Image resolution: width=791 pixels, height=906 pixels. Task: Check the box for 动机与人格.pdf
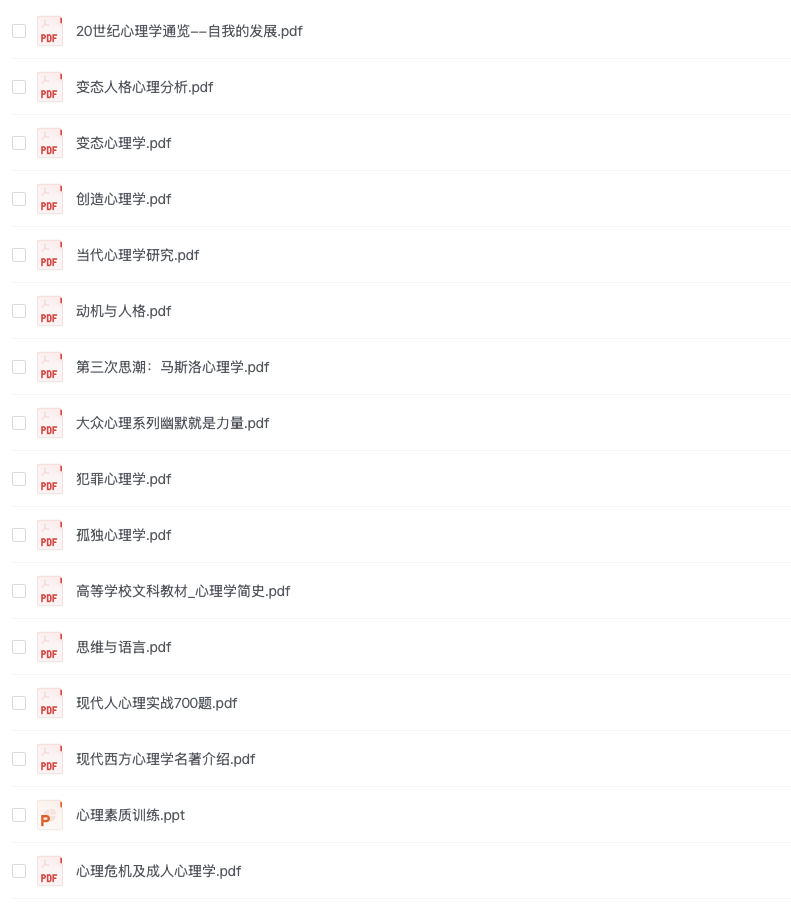[19, 311]
